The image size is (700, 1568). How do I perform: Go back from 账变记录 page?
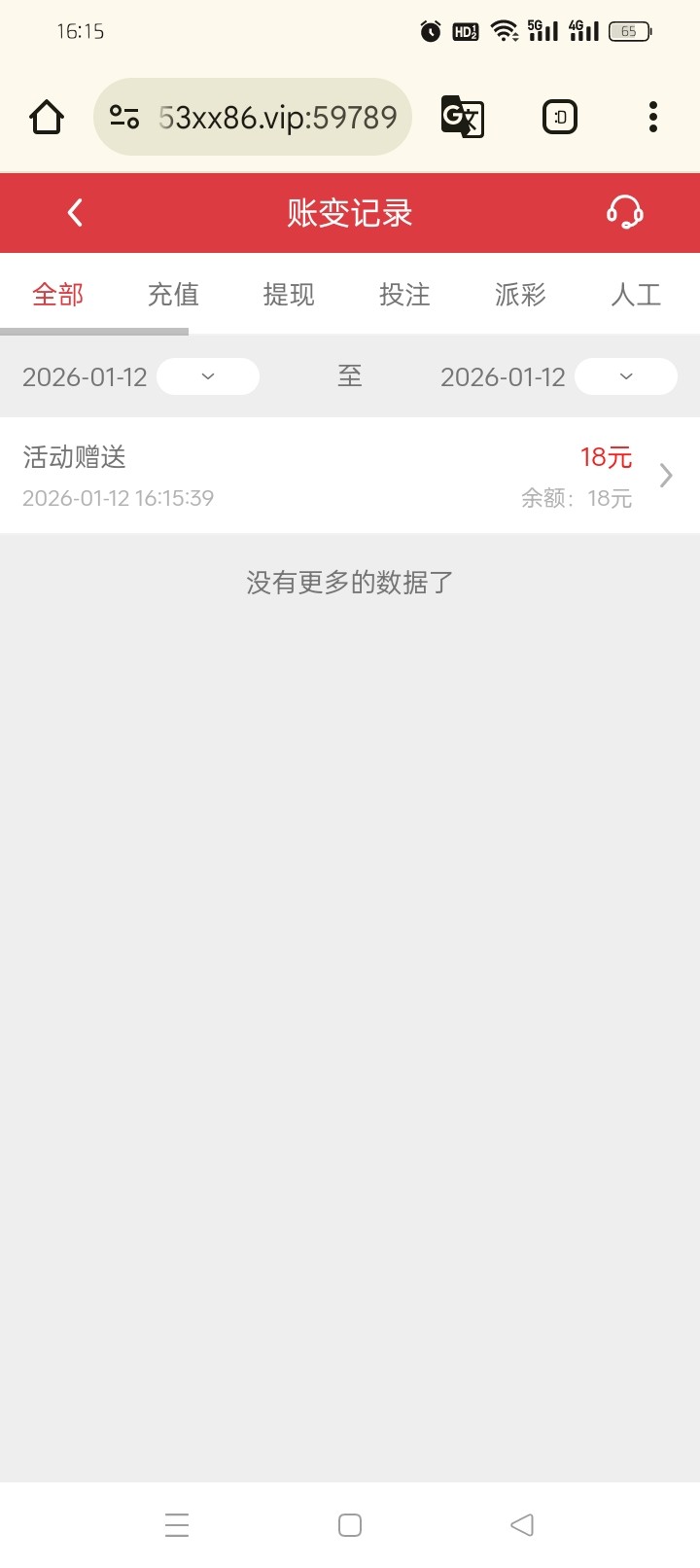coord(75,213)
